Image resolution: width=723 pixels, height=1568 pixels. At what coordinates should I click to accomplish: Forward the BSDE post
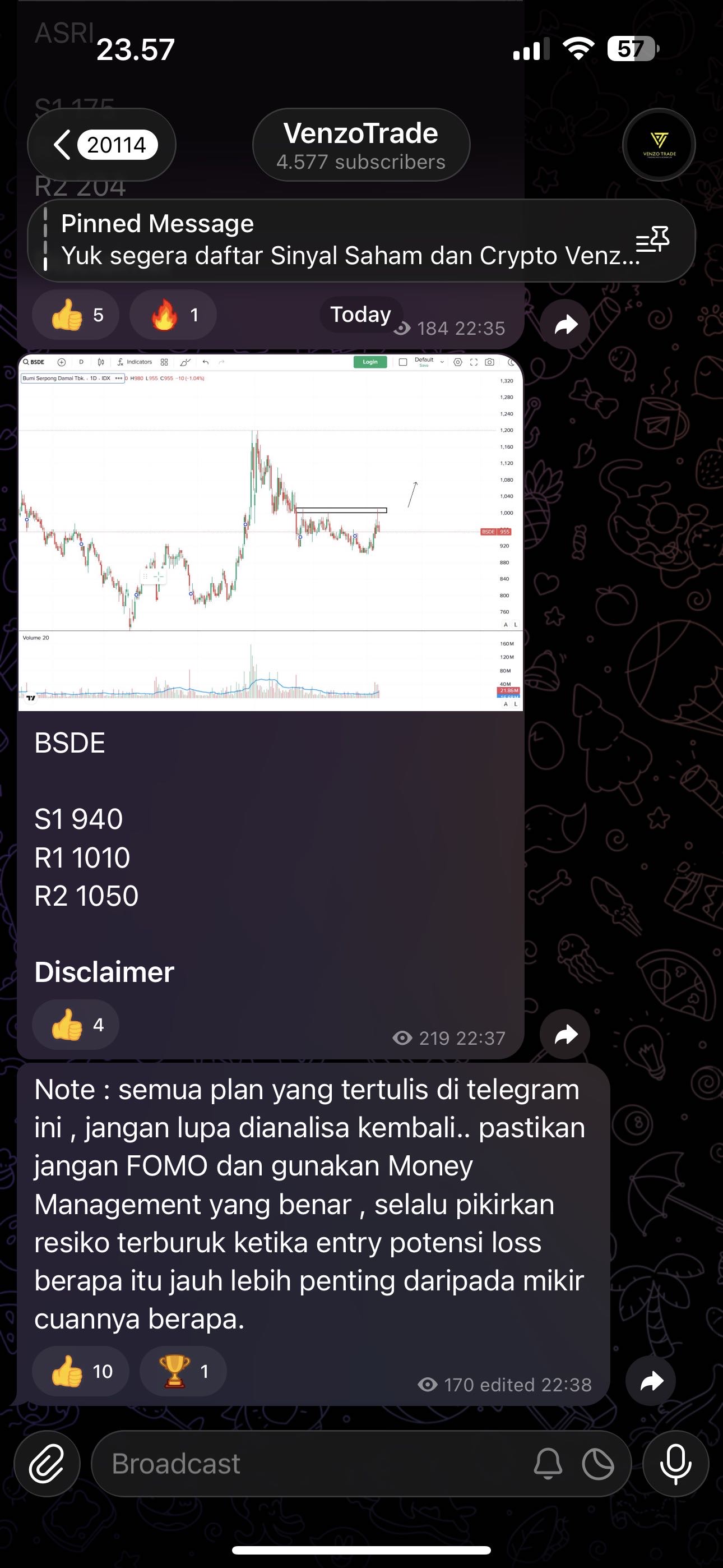(x=566, y=1034)
